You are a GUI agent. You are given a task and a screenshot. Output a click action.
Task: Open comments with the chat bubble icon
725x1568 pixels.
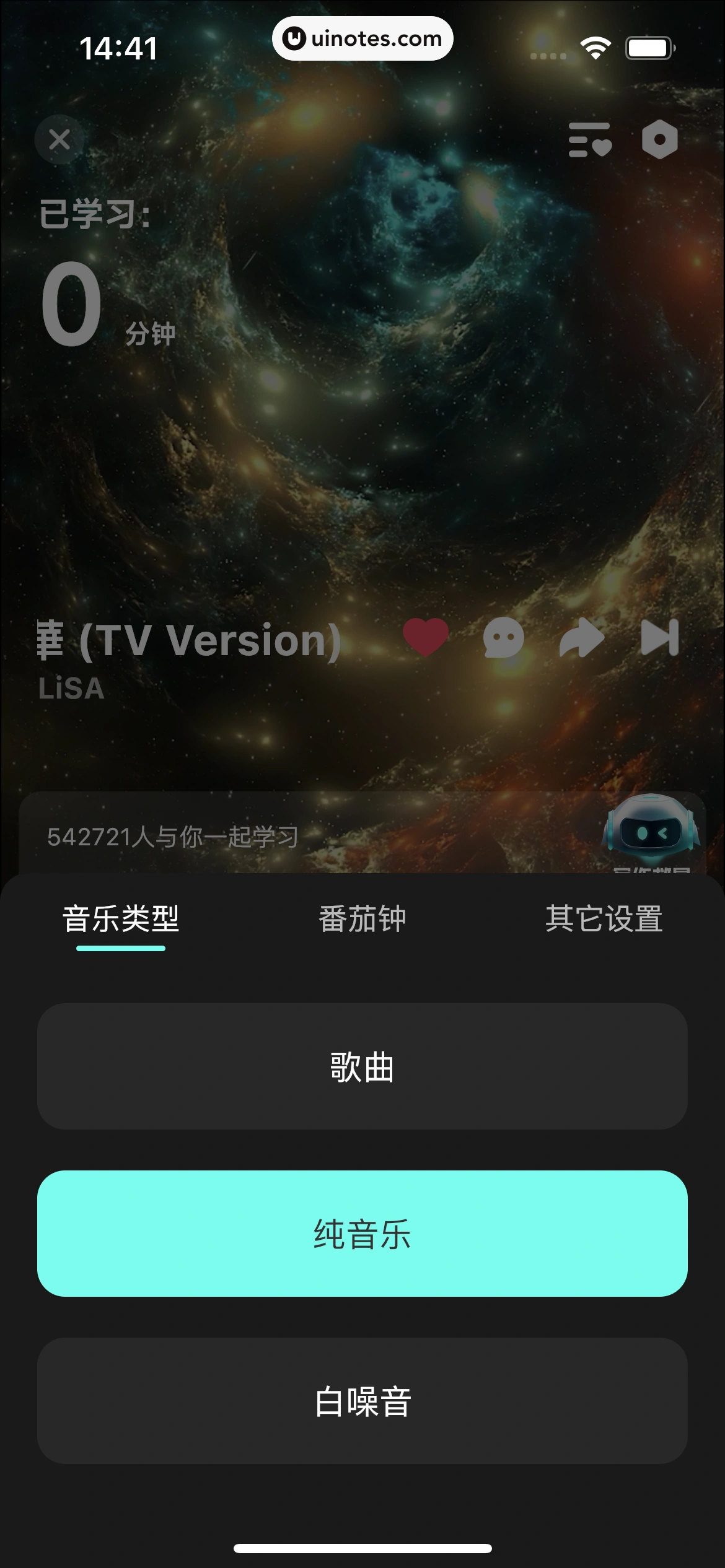[504, 637]
